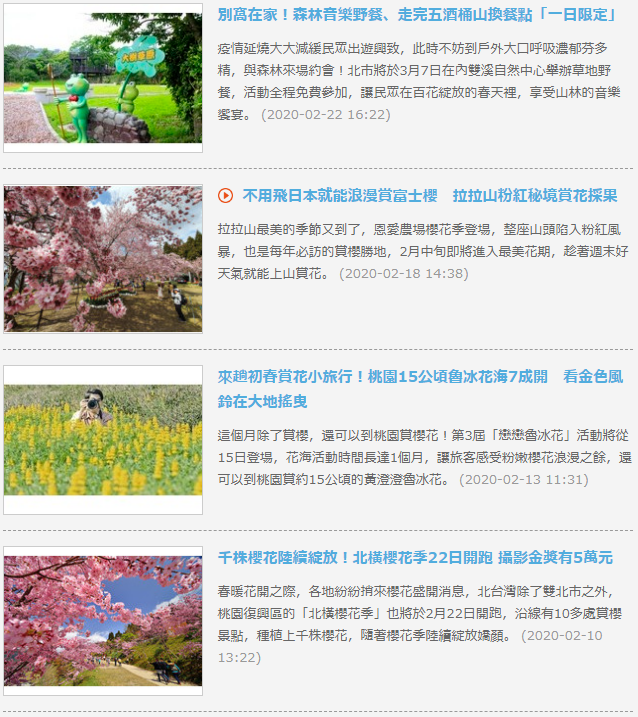Open the 桃園魯冰花海 article headline
Viewport: 638px width, 717px height.
pos(420,389)
